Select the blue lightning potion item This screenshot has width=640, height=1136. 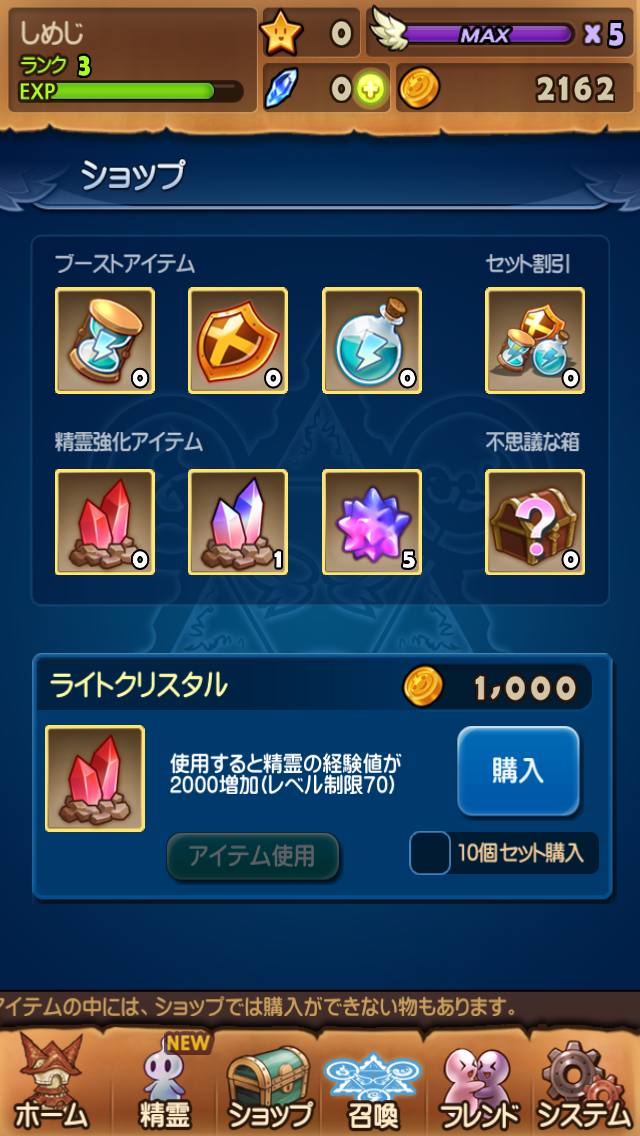tap(372, 341)
